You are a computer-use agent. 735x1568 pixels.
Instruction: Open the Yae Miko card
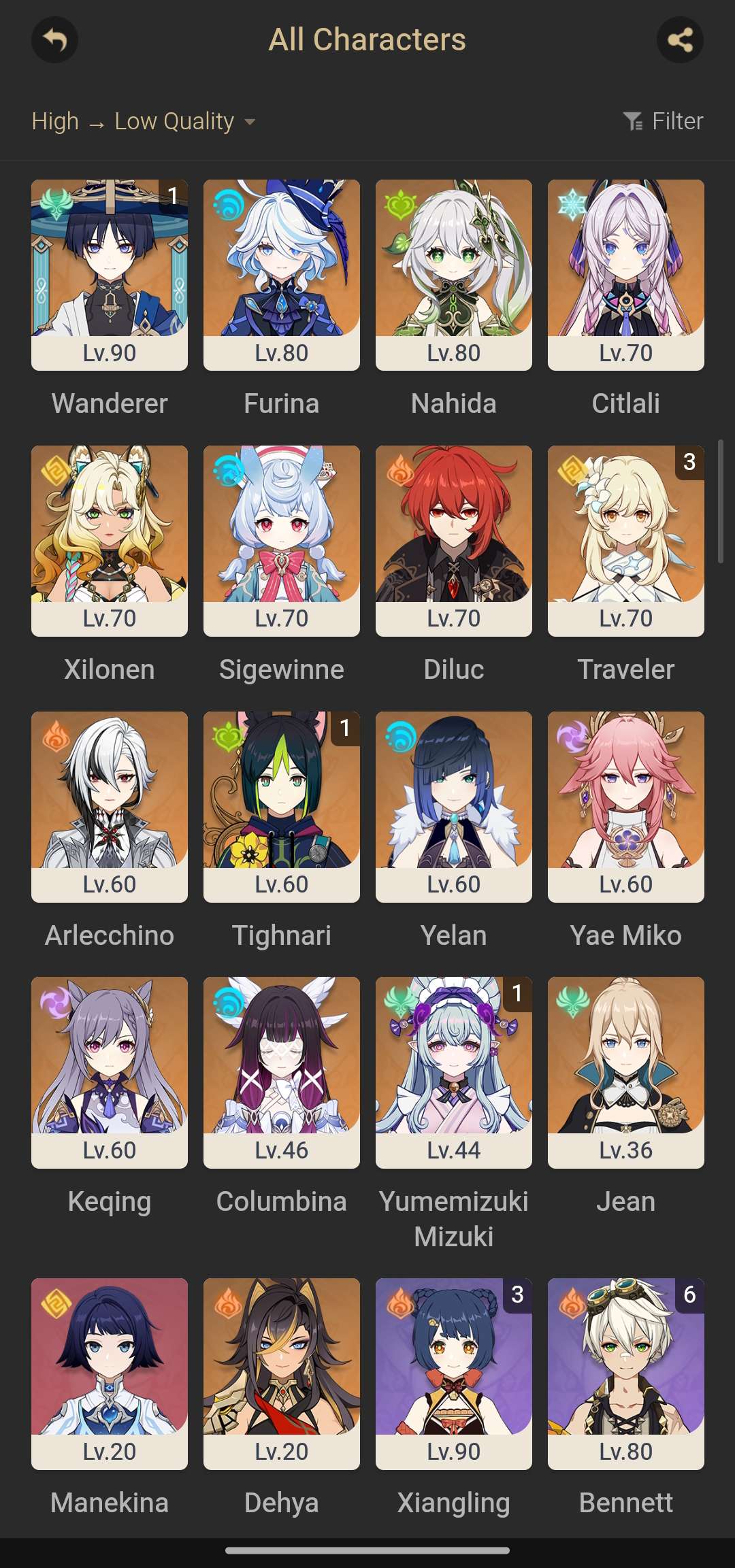(x=626, y=806)
